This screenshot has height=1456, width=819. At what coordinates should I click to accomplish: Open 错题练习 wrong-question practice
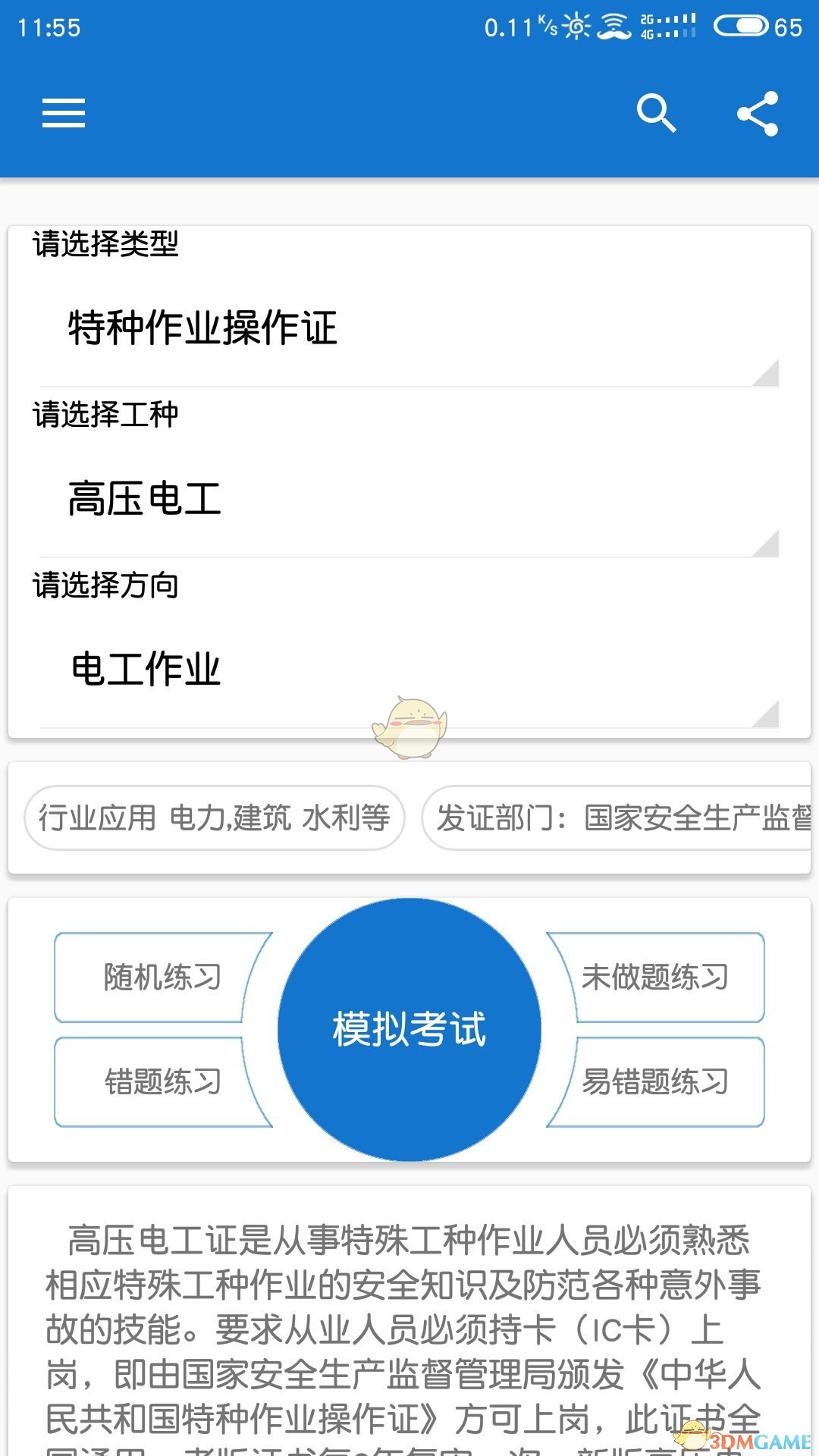[x=162, y=1081]
